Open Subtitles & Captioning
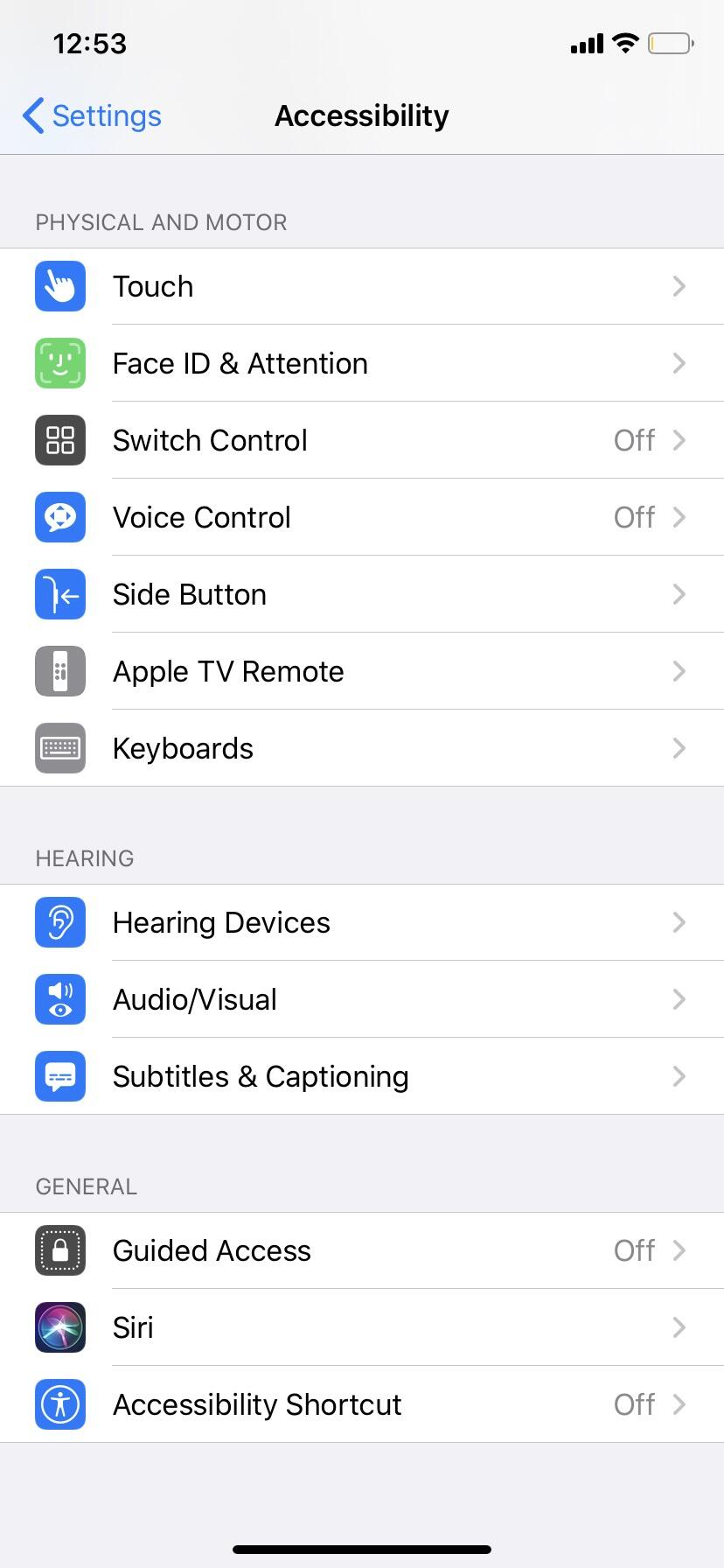This screenshot has height=1568, width=724. click(x=362, y=1076)
